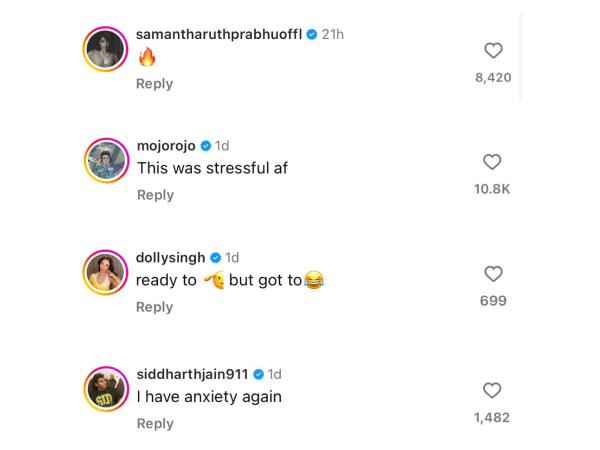
Task: Like mojorojo's 'This was stressful af' comment
Action: tap(492, 162)
